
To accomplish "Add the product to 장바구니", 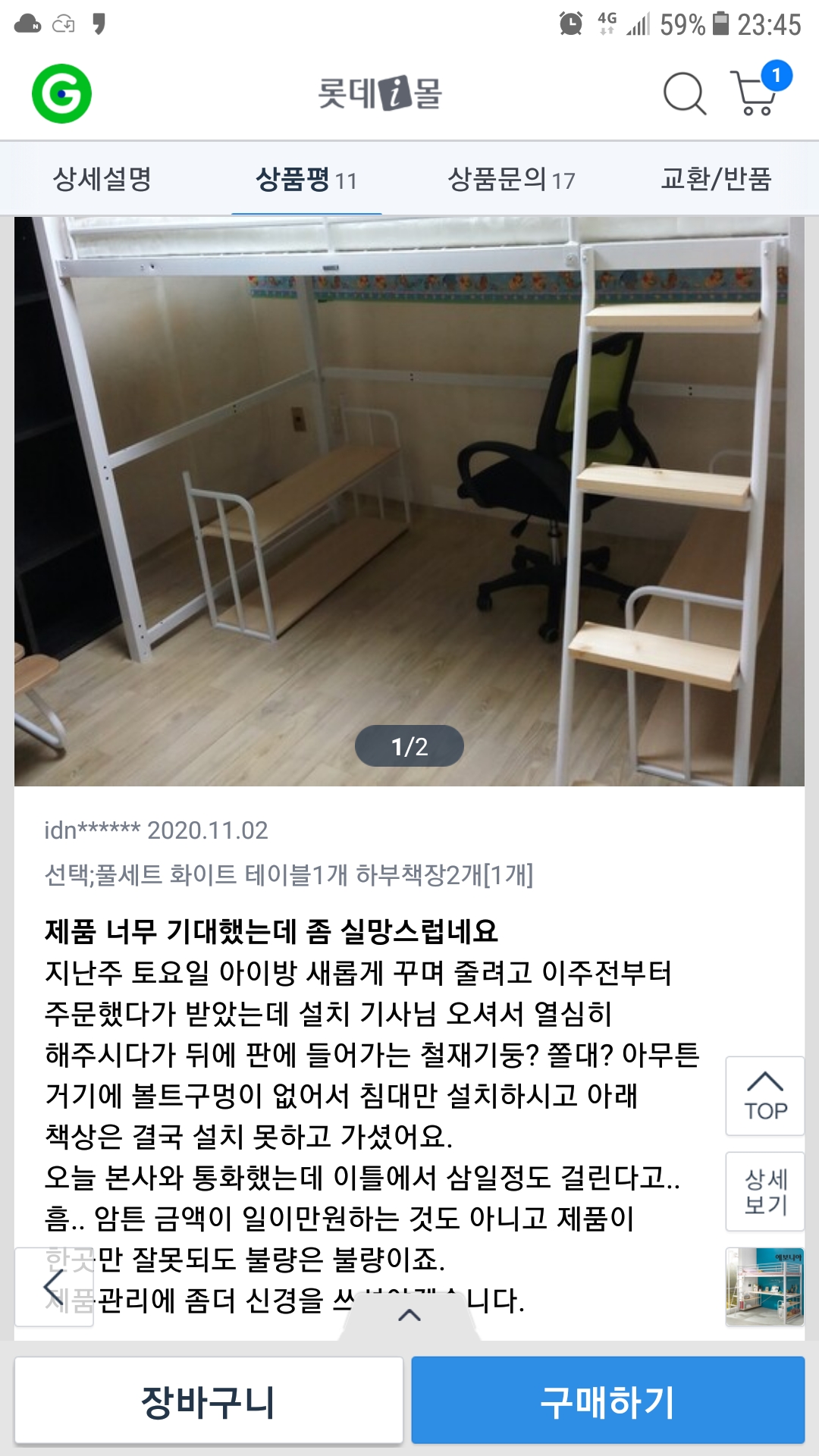I will [x=209, y=1401].
